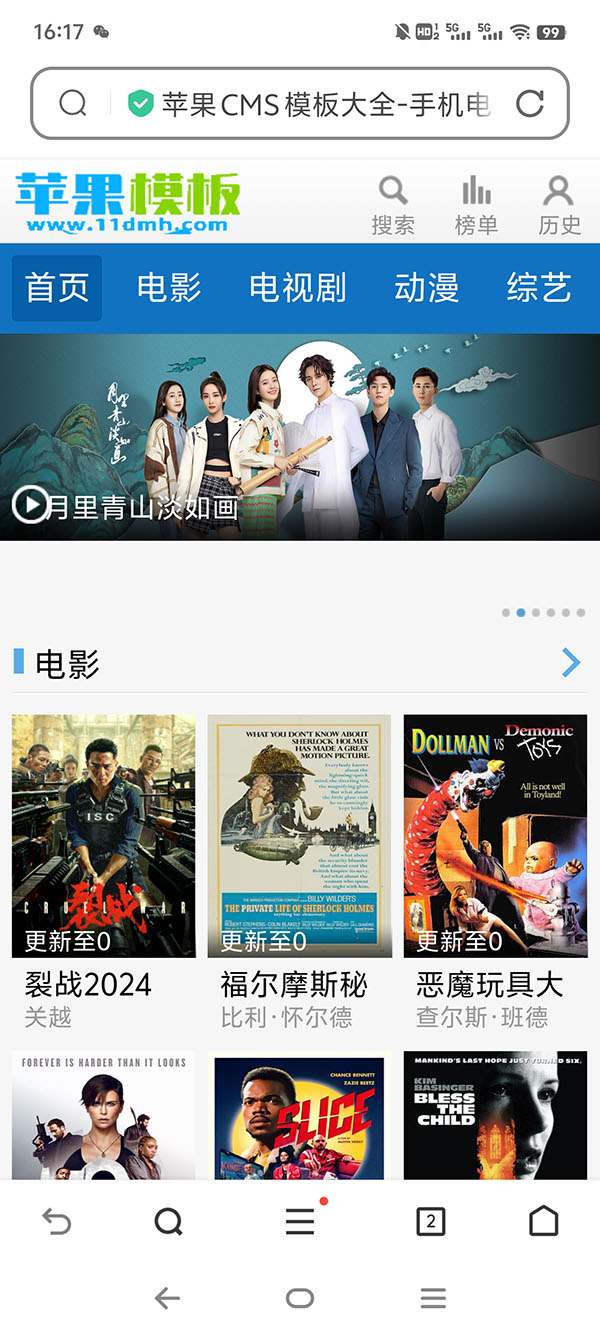Show the open browser tabs switcher
Viewport: 600px width, 1333px height.
[430, 1221]
